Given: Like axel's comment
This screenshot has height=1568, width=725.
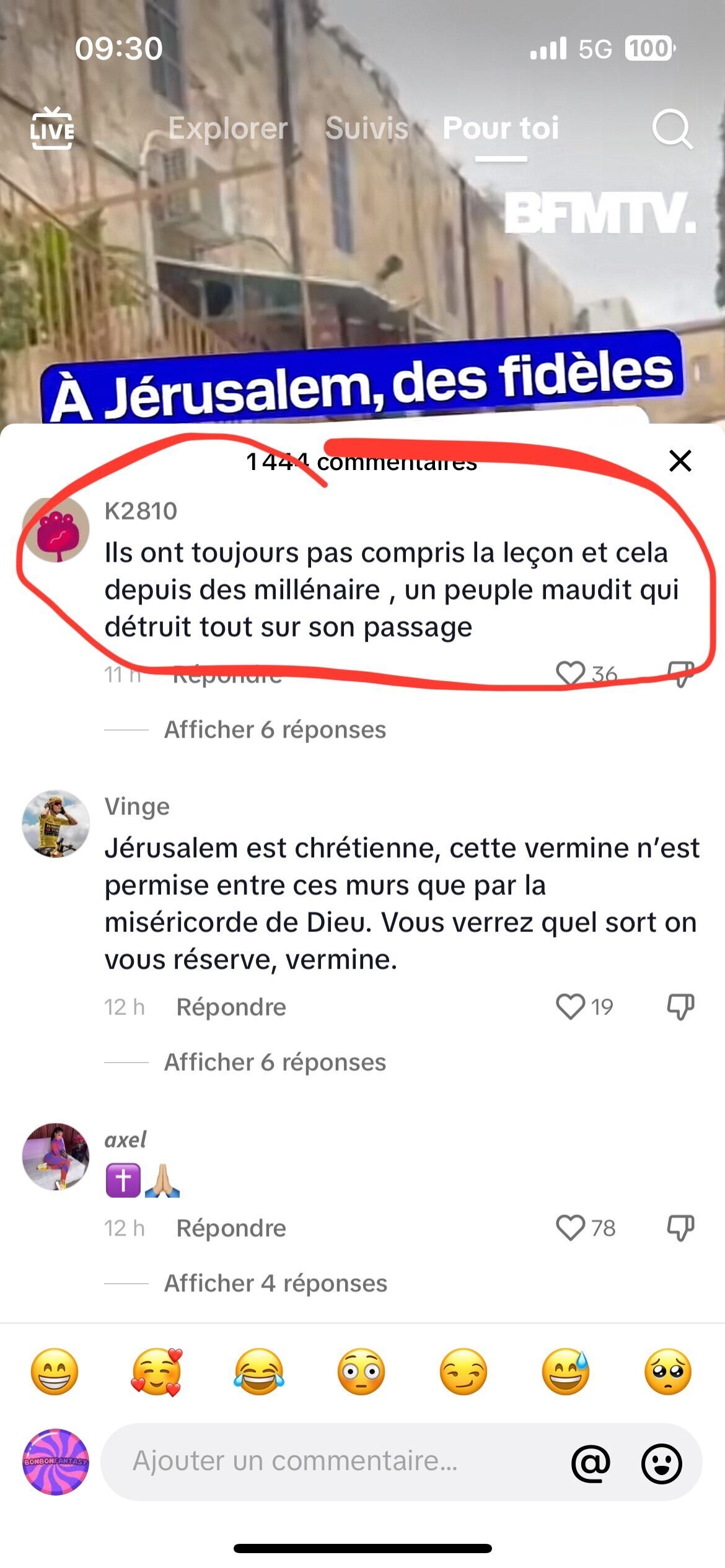Looking at the screenshot, I should [570, 1227].
